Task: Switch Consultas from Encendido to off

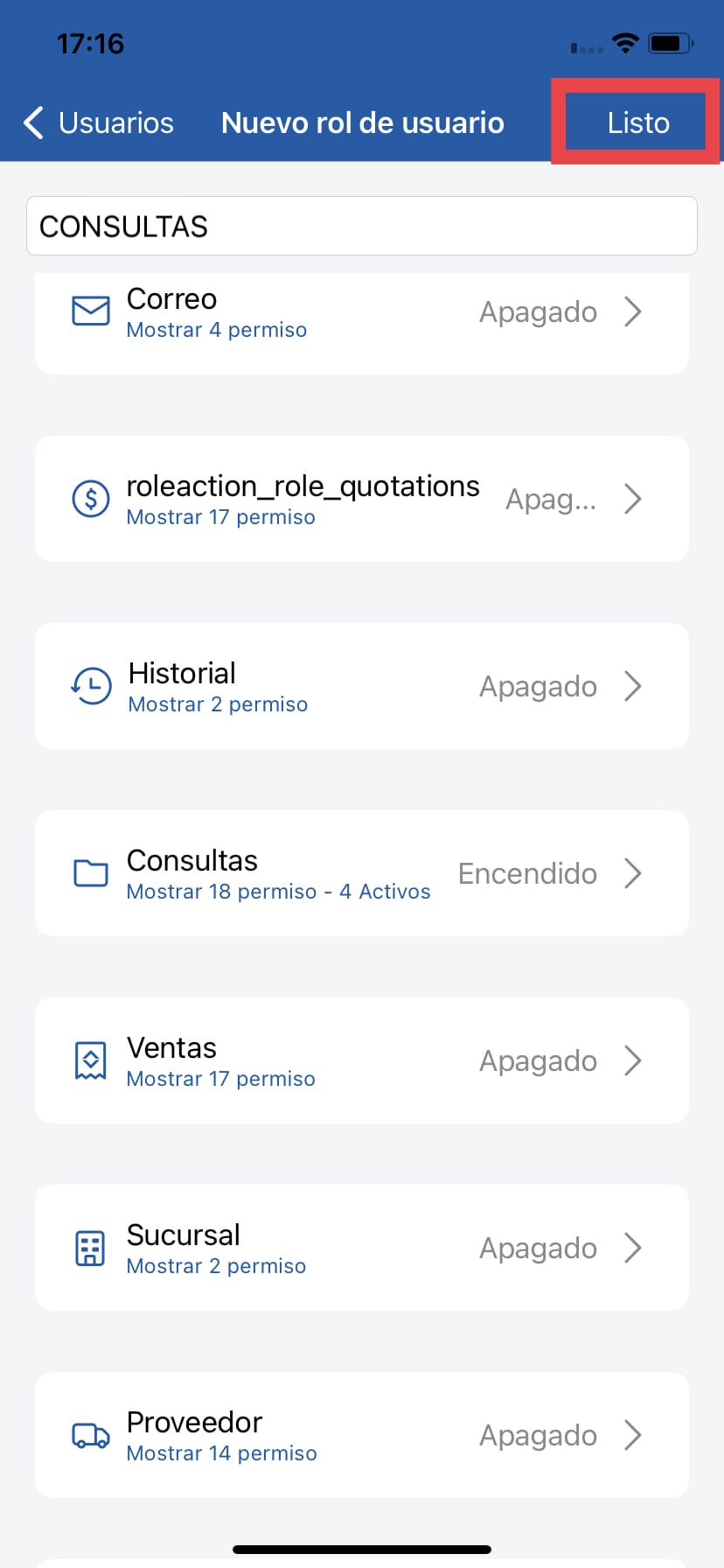Action: click(528, 873)
